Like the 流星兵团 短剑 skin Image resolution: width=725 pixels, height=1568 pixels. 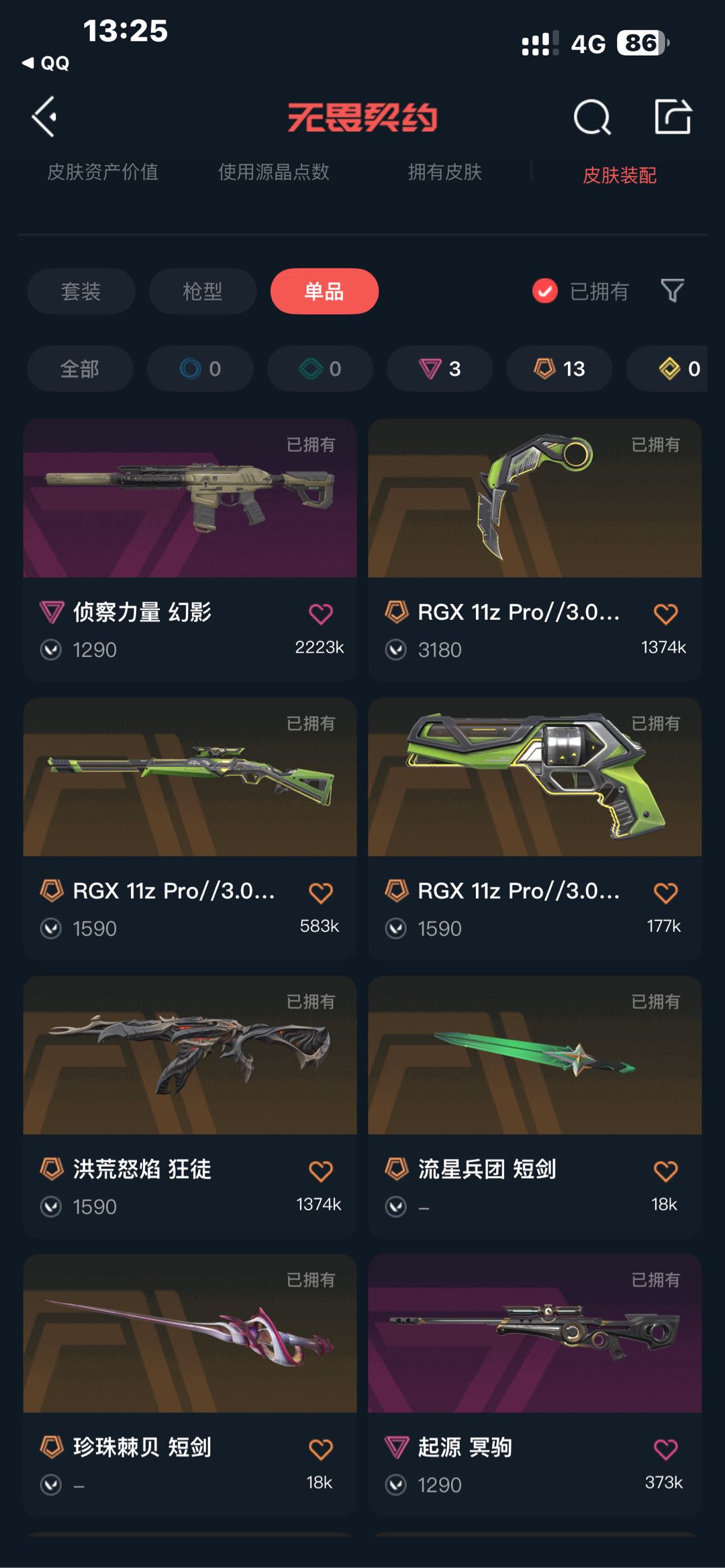point(665,1171)
